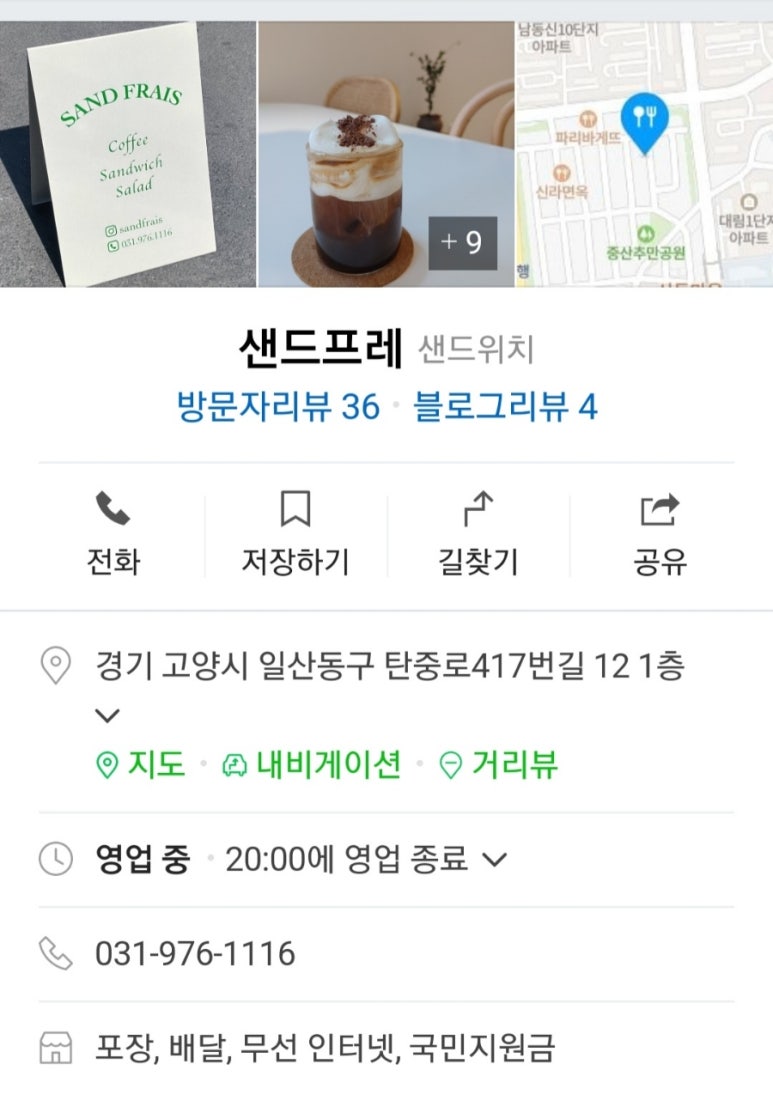
Task: Expand the address details chevron
Action: click(x=107, y=716)
